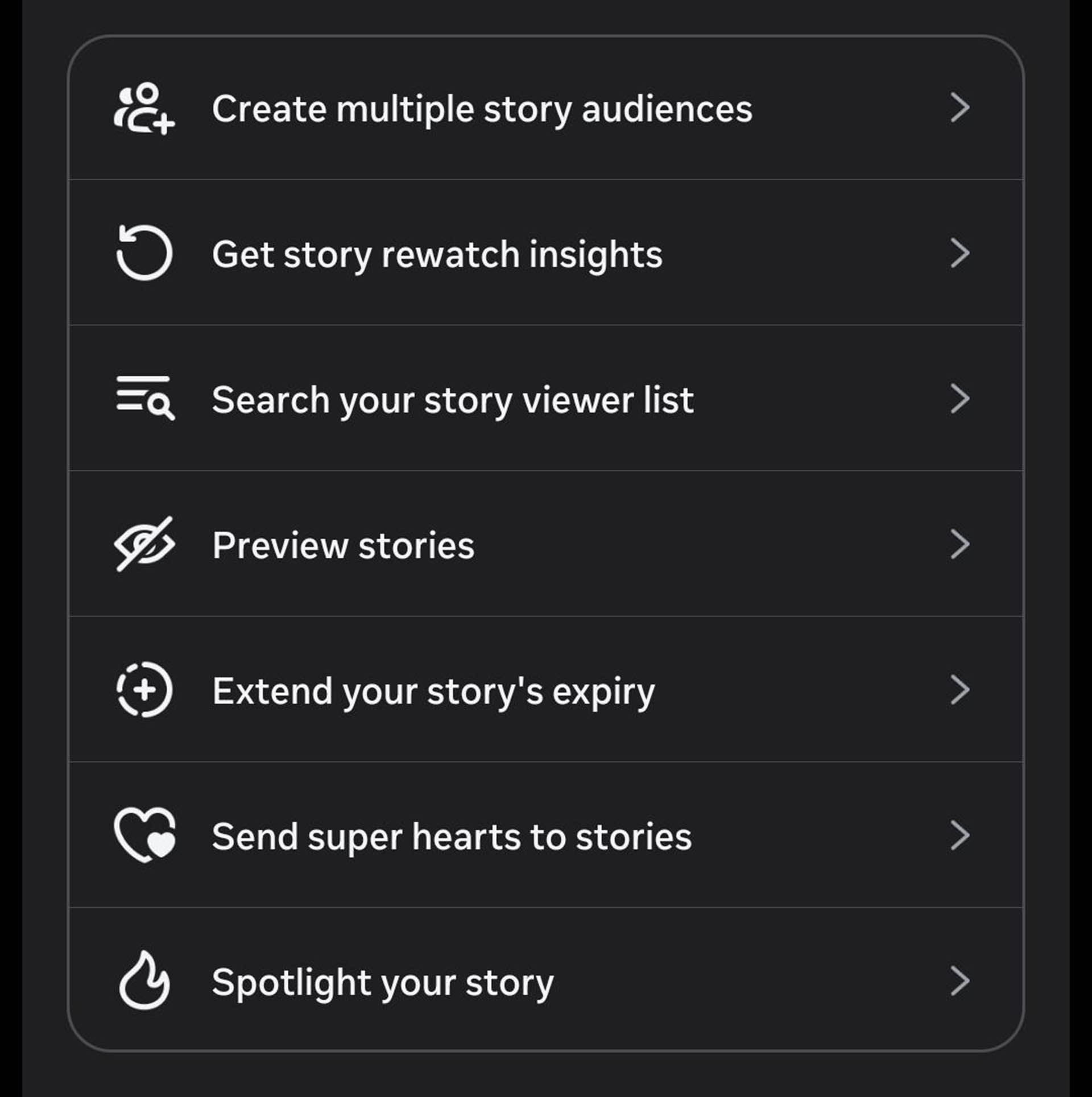Image resolution: width=1092 pixels, height=1097 pixels.
Task: Expand the Spotlight your story chevron
Action: tap(960, 981)
